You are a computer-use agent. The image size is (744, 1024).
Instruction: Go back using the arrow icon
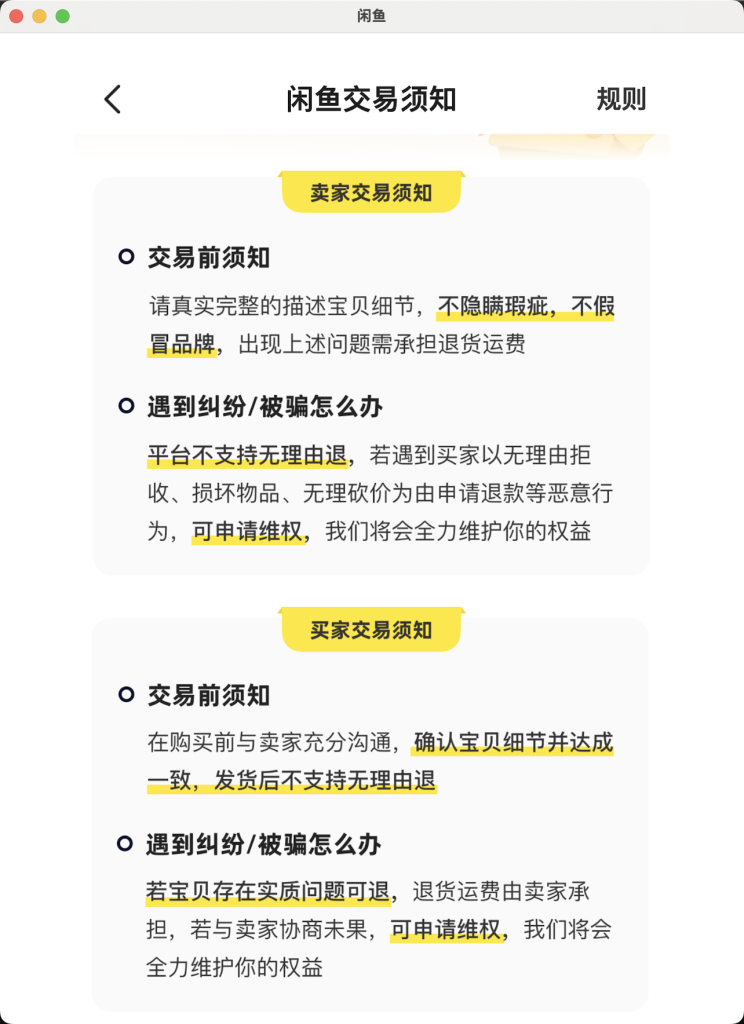click(x=112, y=99)
